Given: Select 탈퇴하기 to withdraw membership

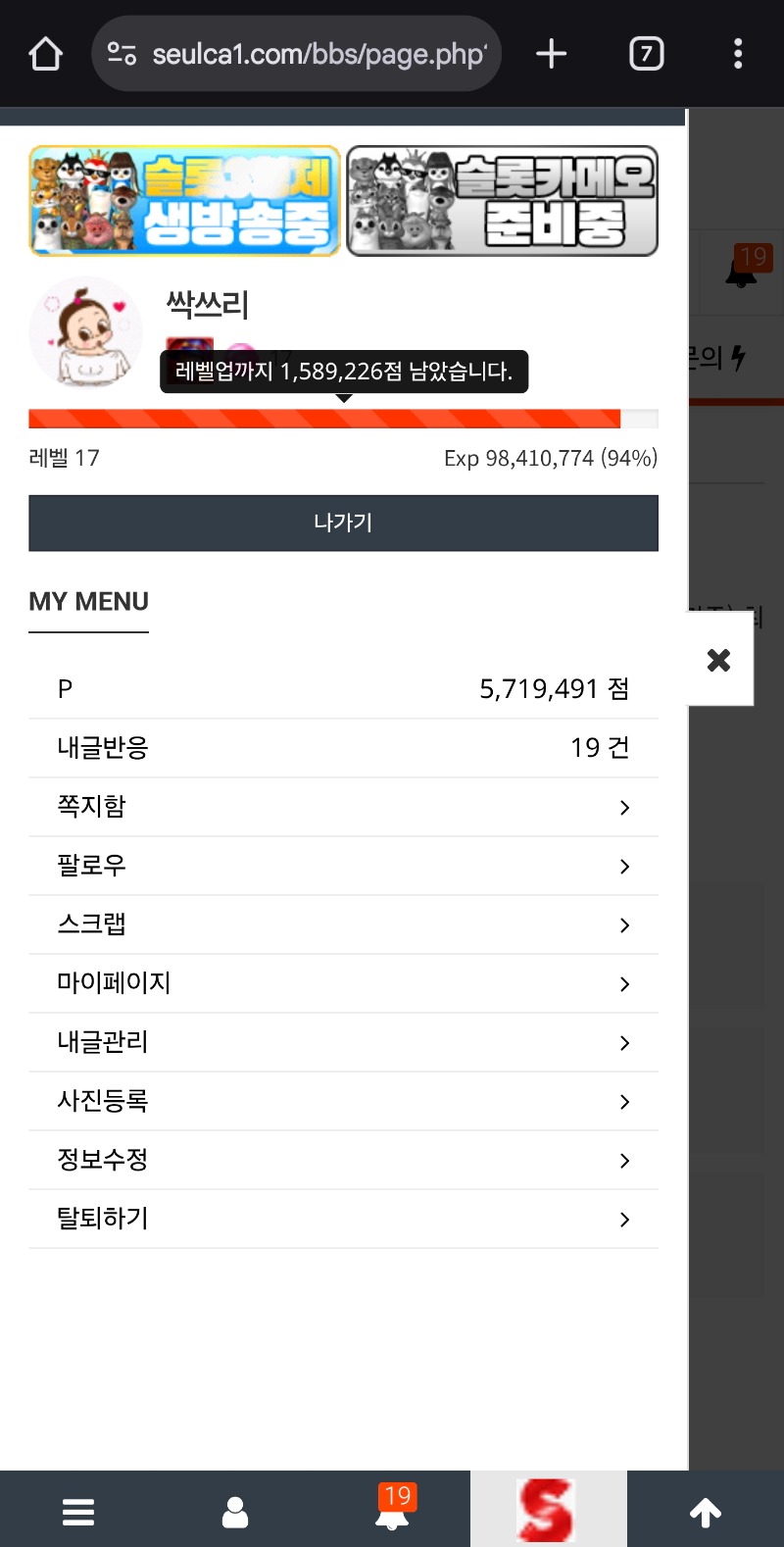Looking at the screenshot, I should coord(343,1219).
